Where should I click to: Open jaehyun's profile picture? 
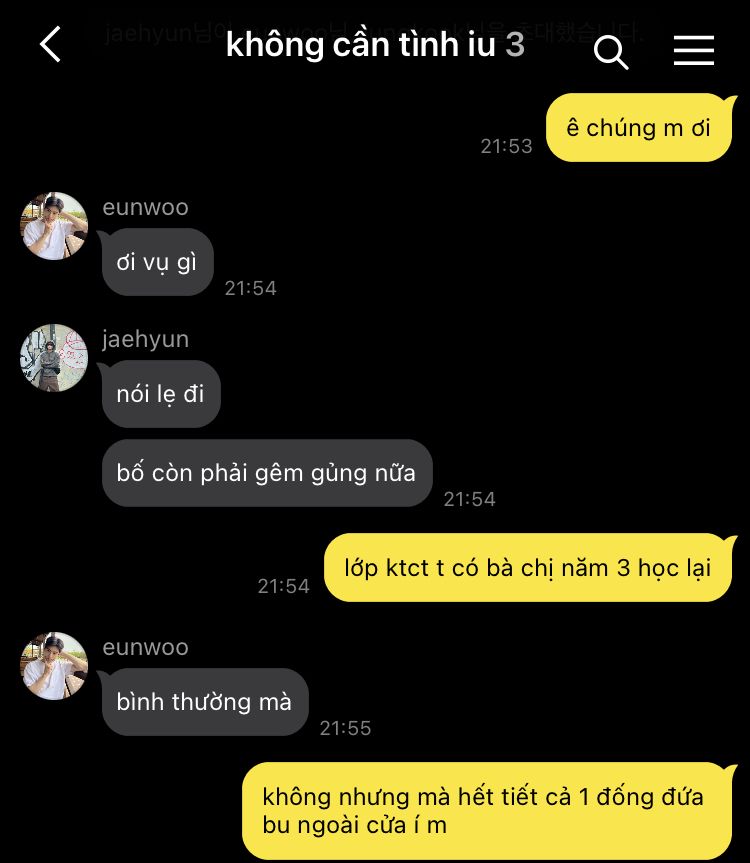54,357
